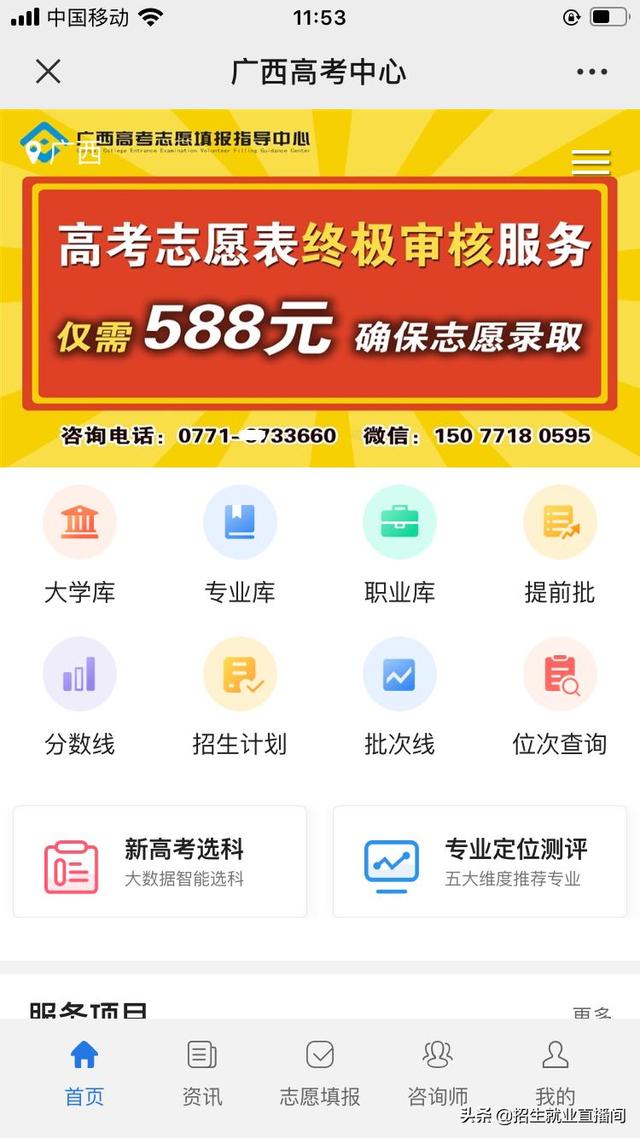The image size is (640, 1138).
Task: Open the 专业定位测评 card
Action: [x=480, y=862]
